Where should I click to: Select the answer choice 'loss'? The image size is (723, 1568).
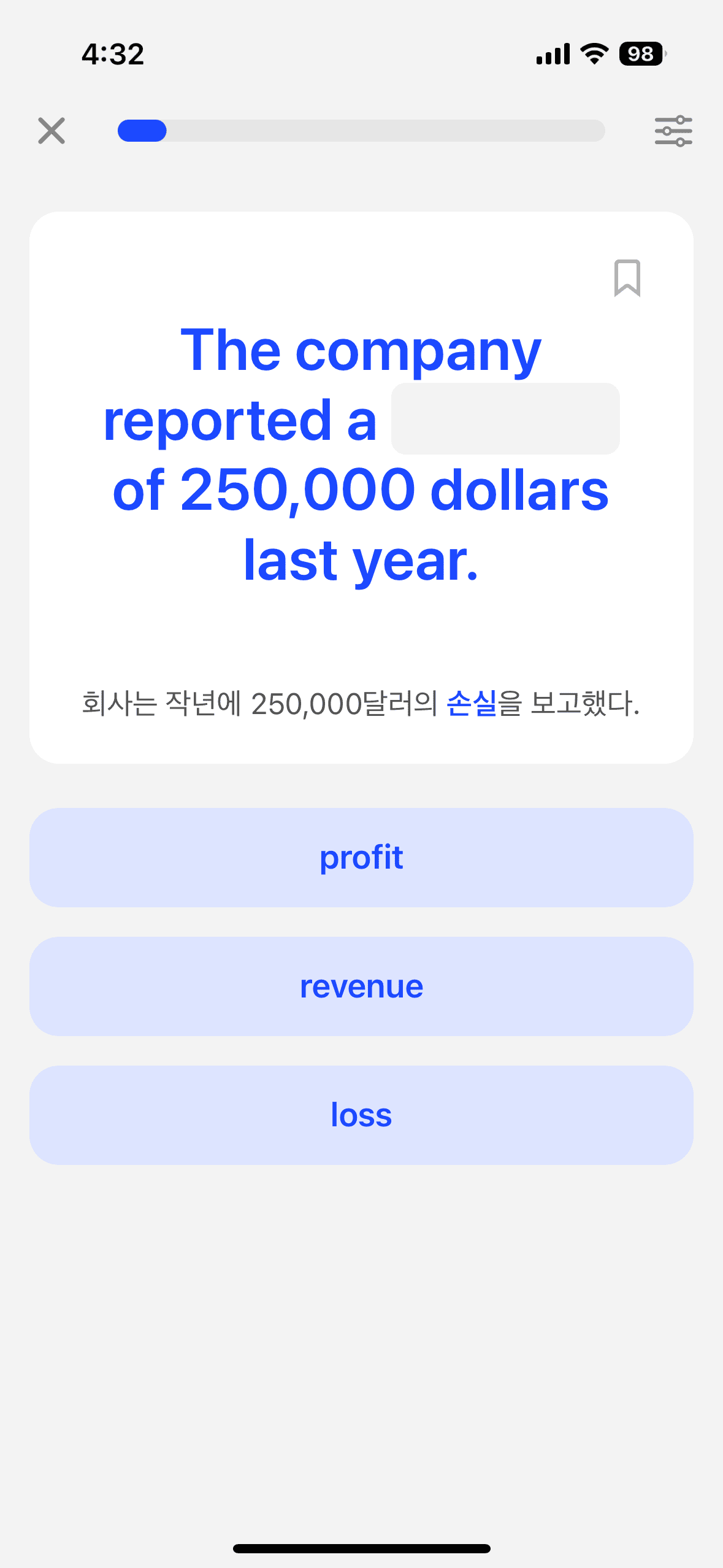point(361,1115)
